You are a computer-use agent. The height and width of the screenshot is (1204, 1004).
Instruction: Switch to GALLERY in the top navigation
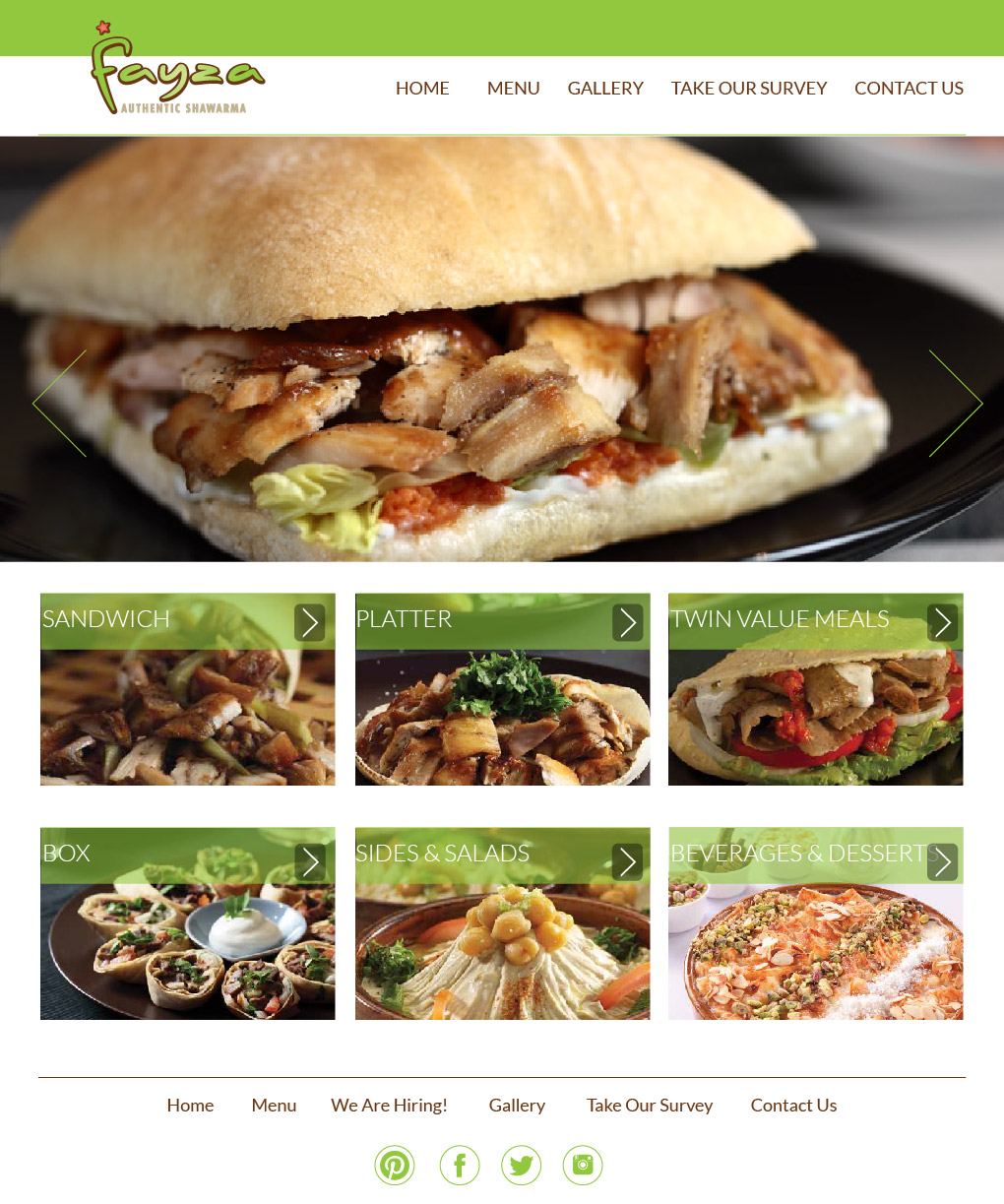tap(605, 89)
